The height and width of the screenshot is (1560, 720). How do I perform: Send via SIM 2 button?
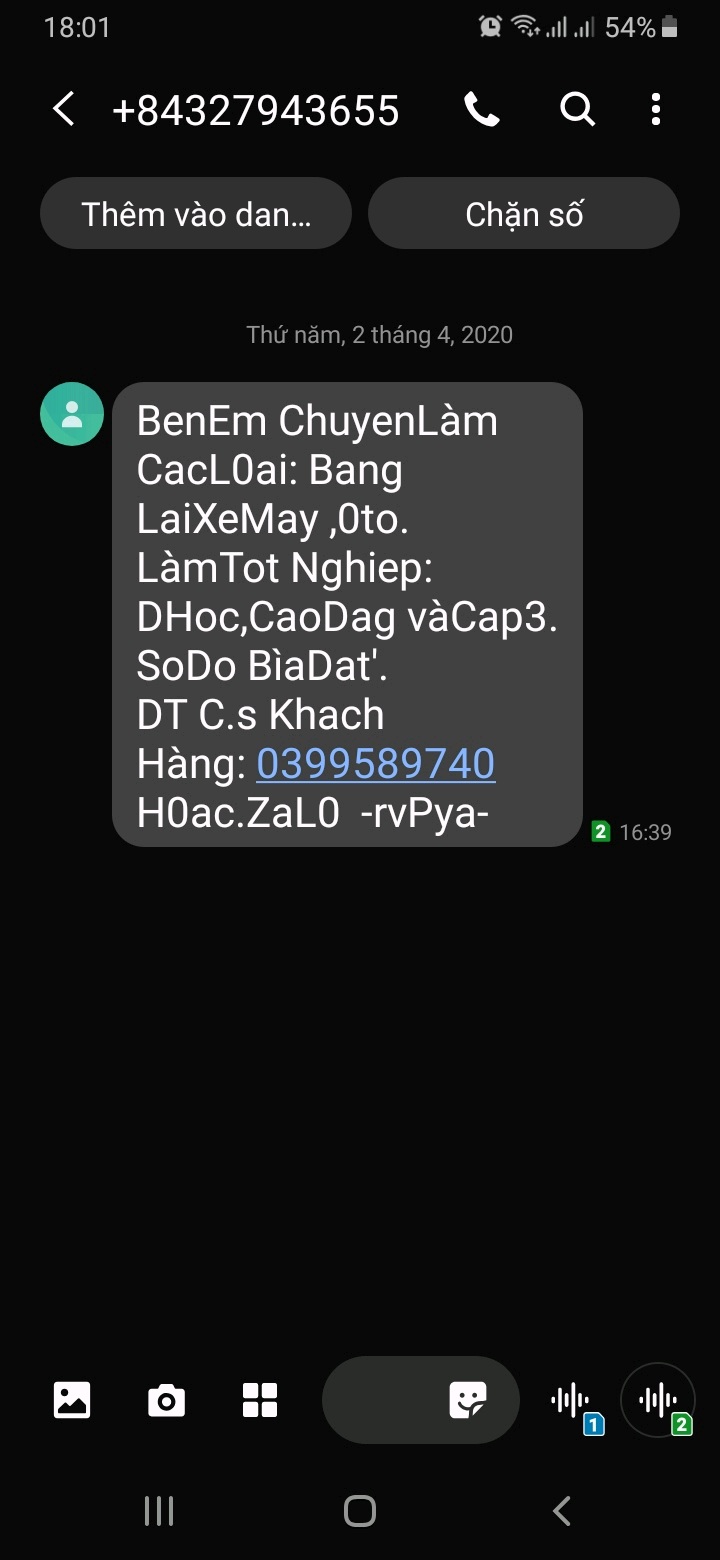point(659,1401)
